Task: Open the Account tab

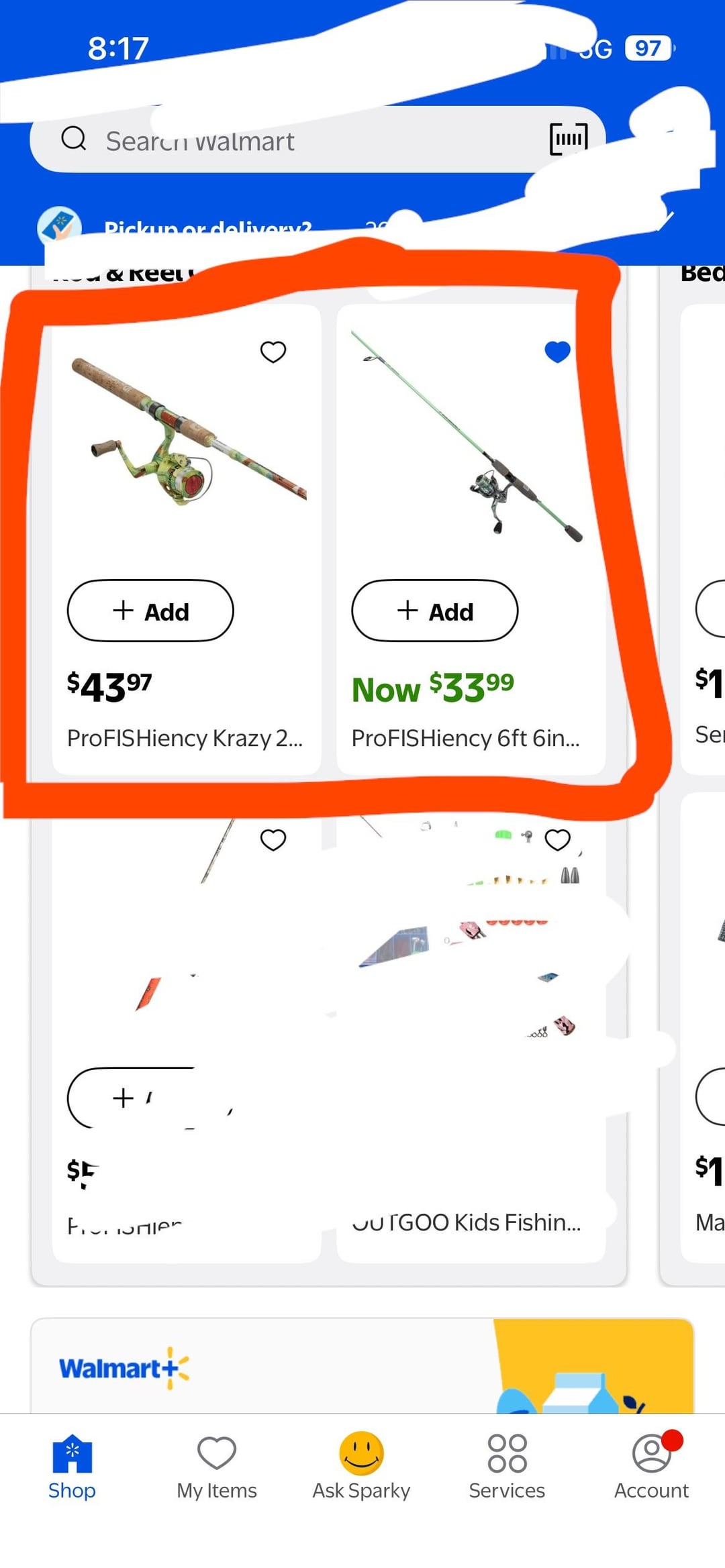Action: click(x=651, y=1467)
